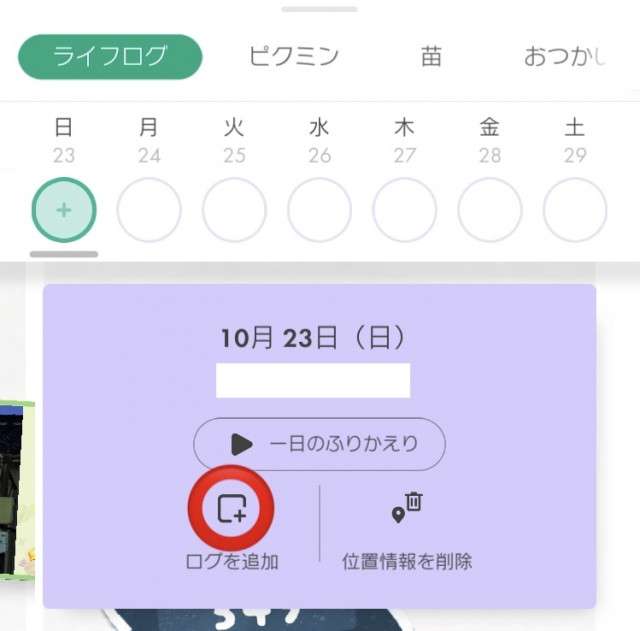Pick Wednesday the 26th circle
The image size is (640, 631).
(x=319, y=210)
